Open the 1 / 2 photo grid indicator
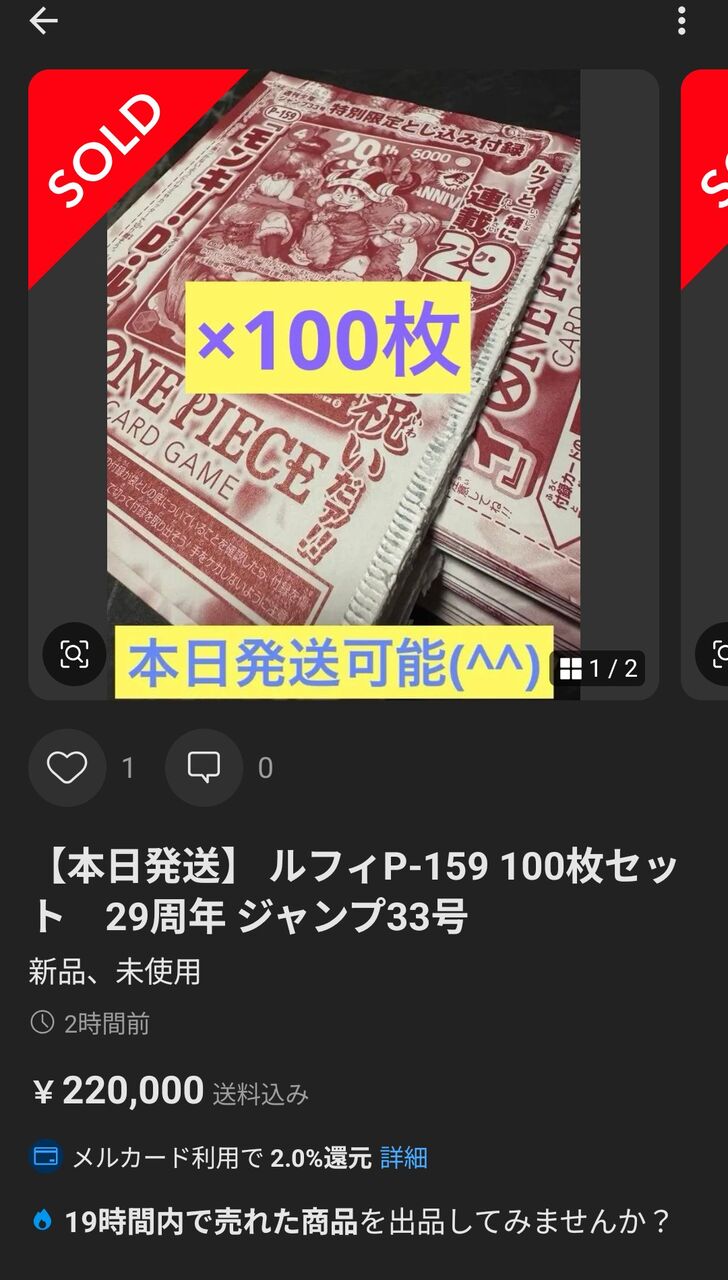 coord(599,669)
